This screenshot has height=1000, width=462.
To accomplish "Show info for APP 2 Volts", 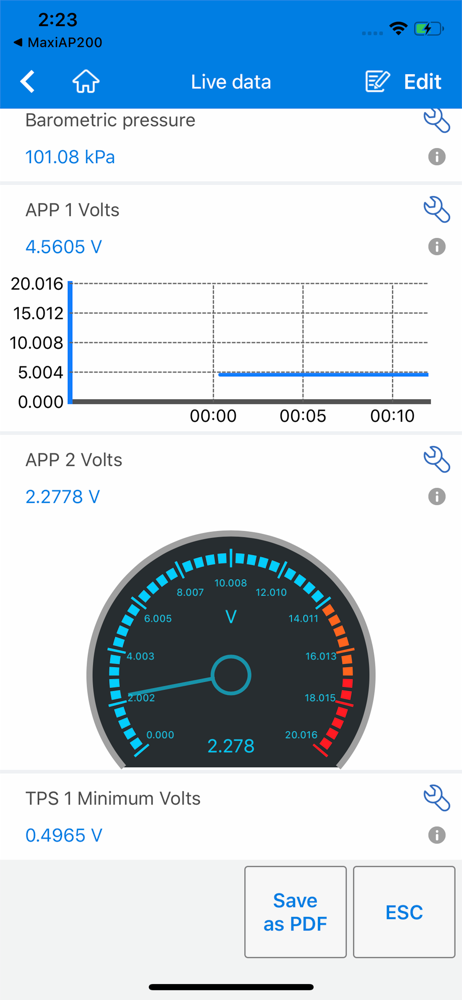I will coord(437,497).
